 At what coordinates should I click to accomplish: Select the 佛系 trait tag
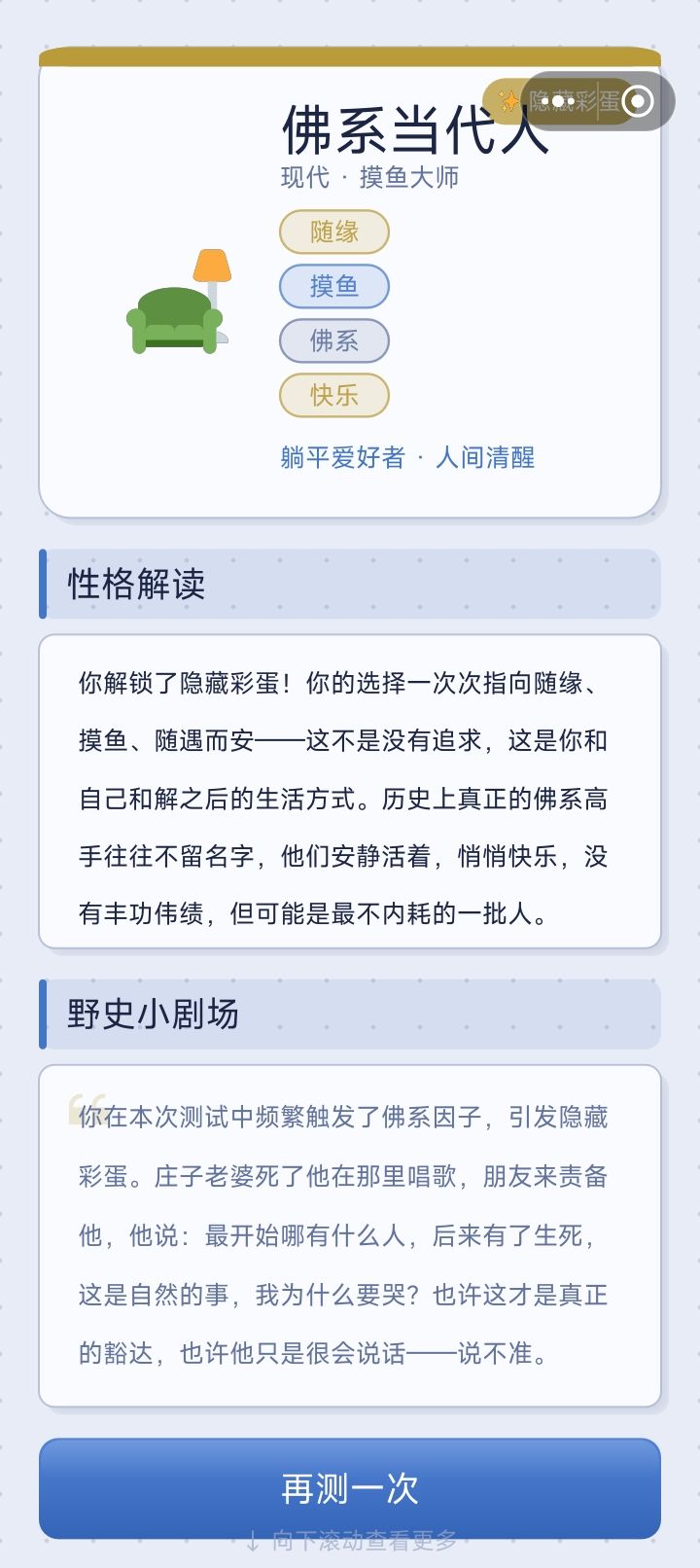tap(334, 340)
